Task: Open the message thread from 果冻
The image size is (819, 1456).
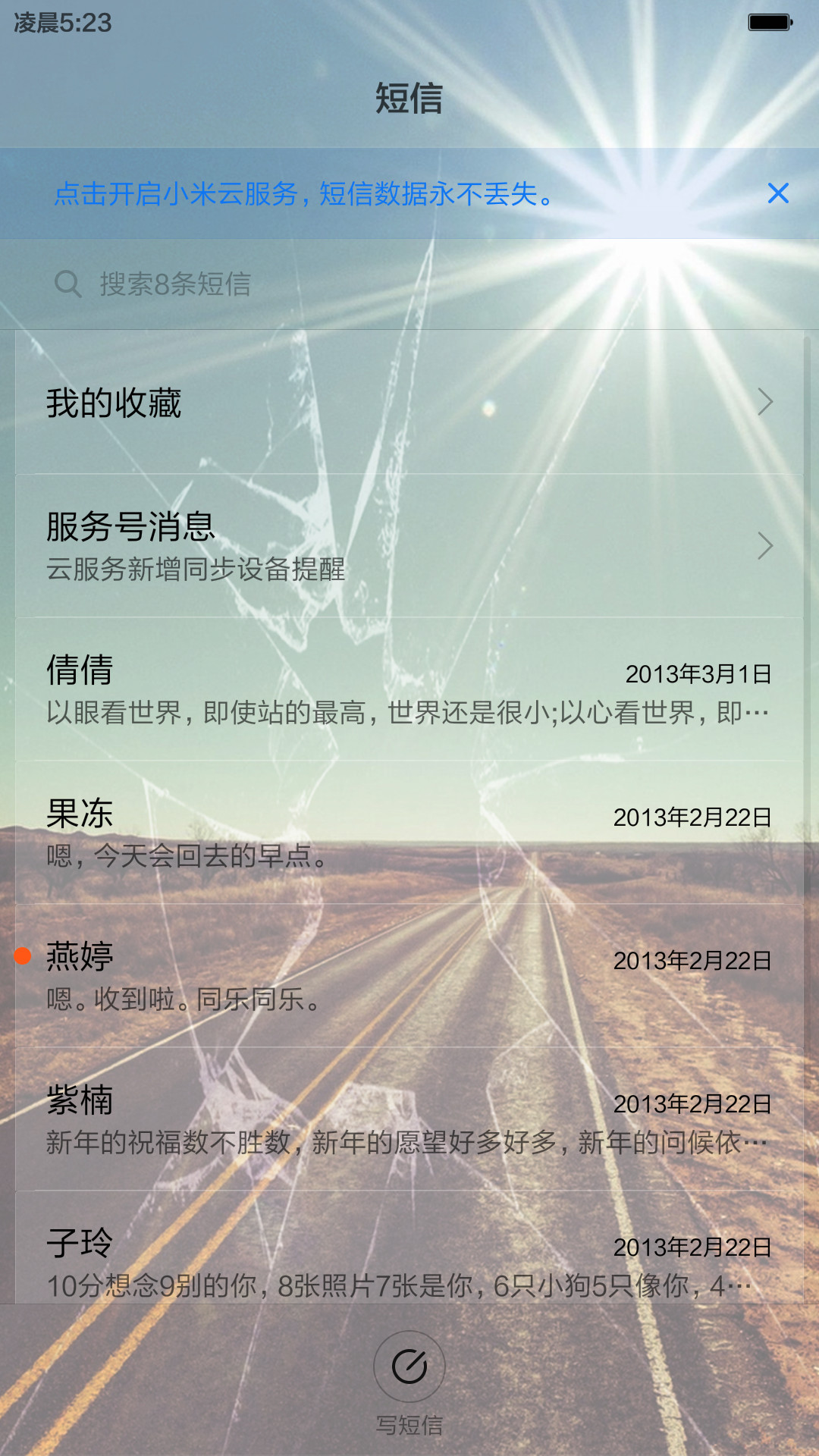Action: [409, 833]
